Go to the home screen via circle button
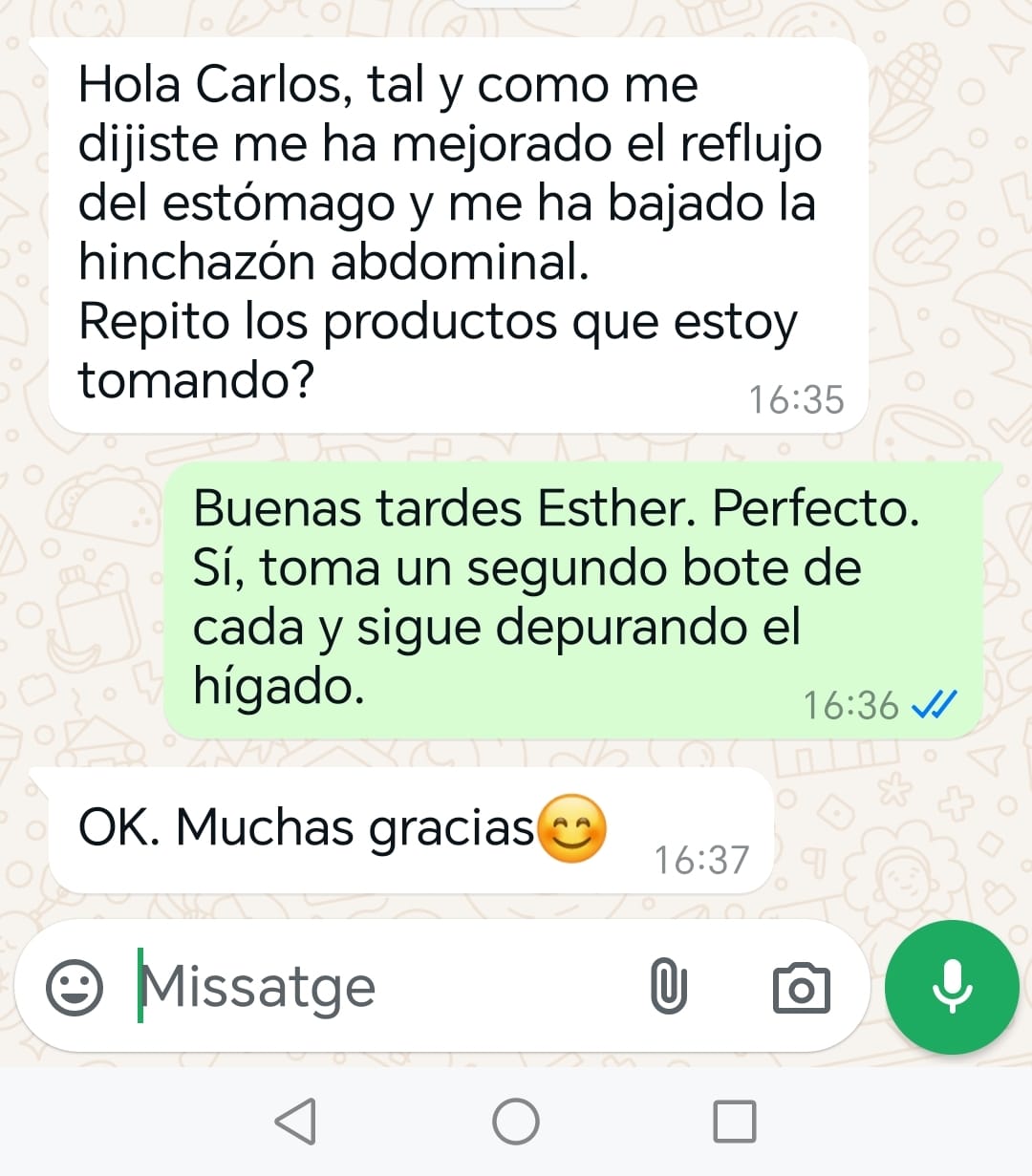The width and height of the screenshot is (1032, 1176). (516, 1121)
